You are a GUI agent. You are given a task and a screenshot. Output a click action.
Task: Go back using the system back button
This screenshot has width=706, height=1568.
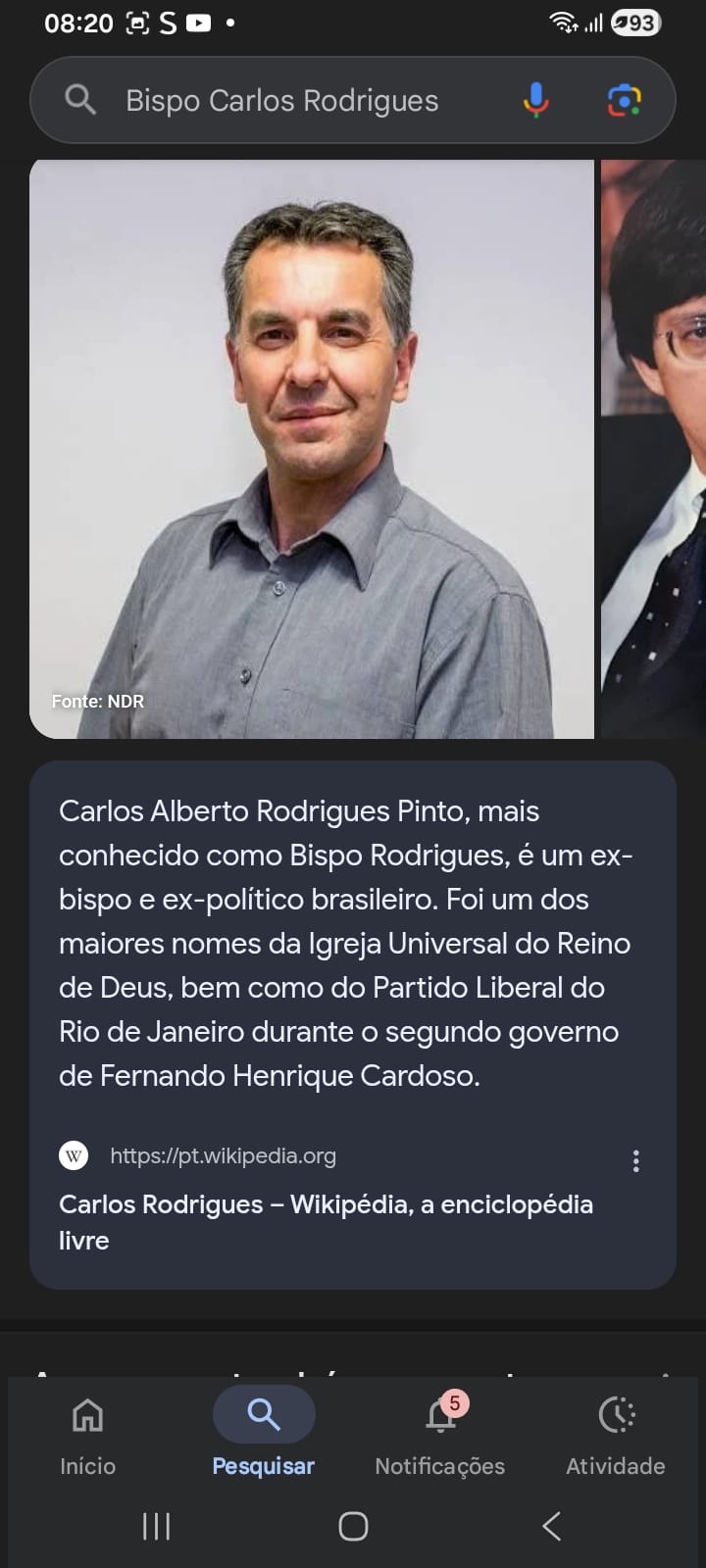(552, 1526)
